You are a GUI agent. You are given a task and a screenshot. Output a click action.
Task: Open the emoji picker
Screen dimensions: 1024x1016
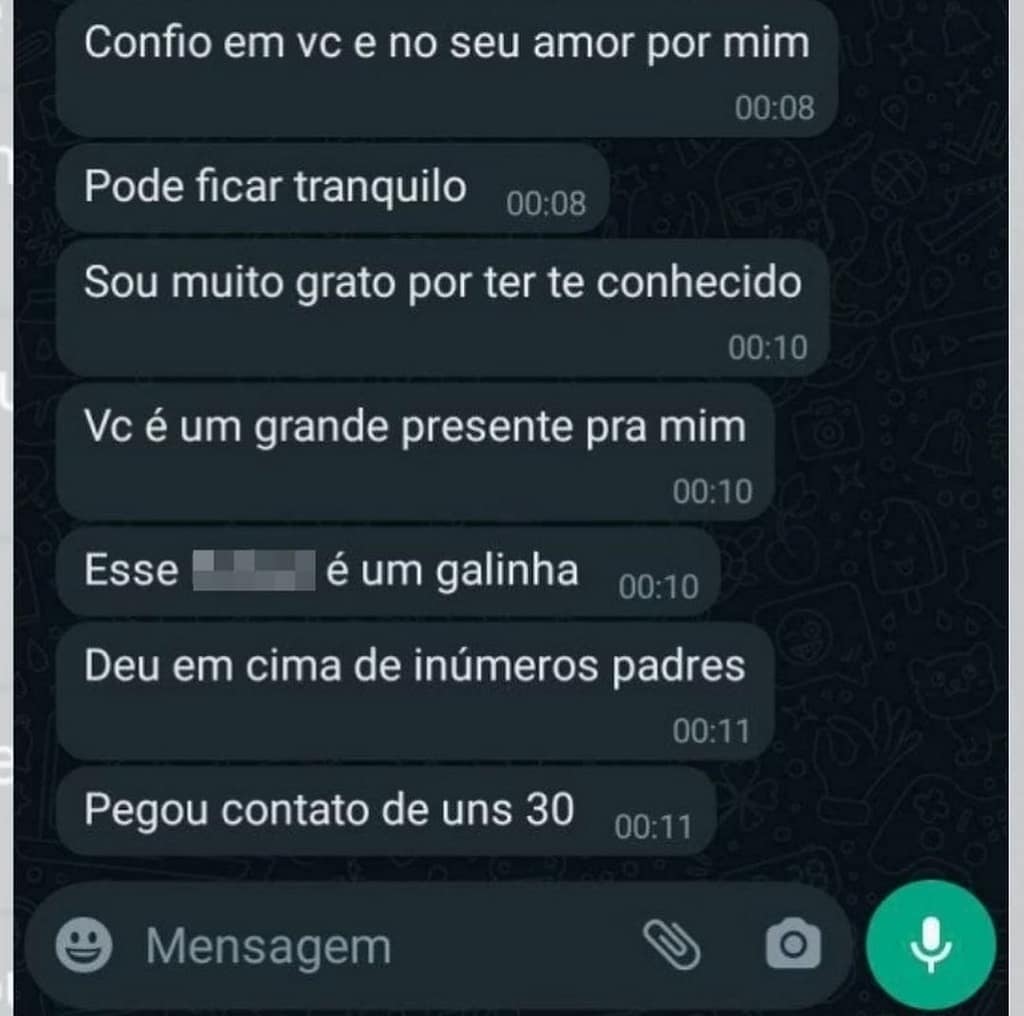[x=84, y=945]
